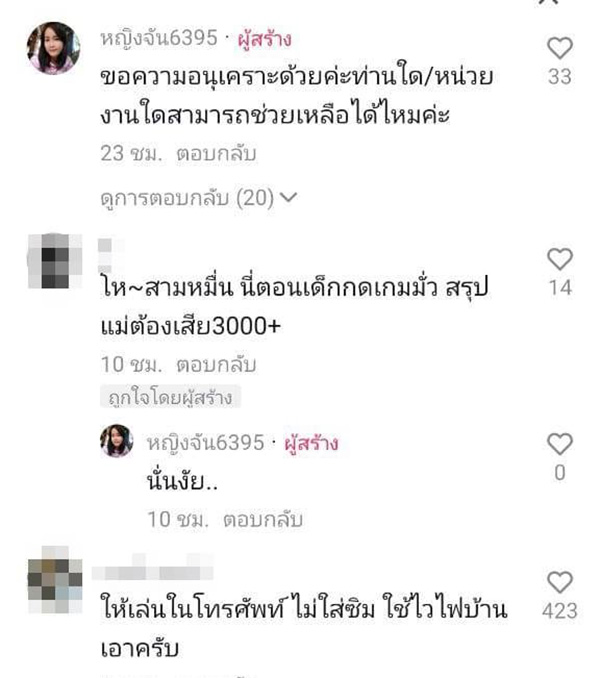Screen dimensions: 600x678
Task: Open the small หญิงจัน6395 avatar beside "นั่นงัย.."
Action: pos(116,441)
